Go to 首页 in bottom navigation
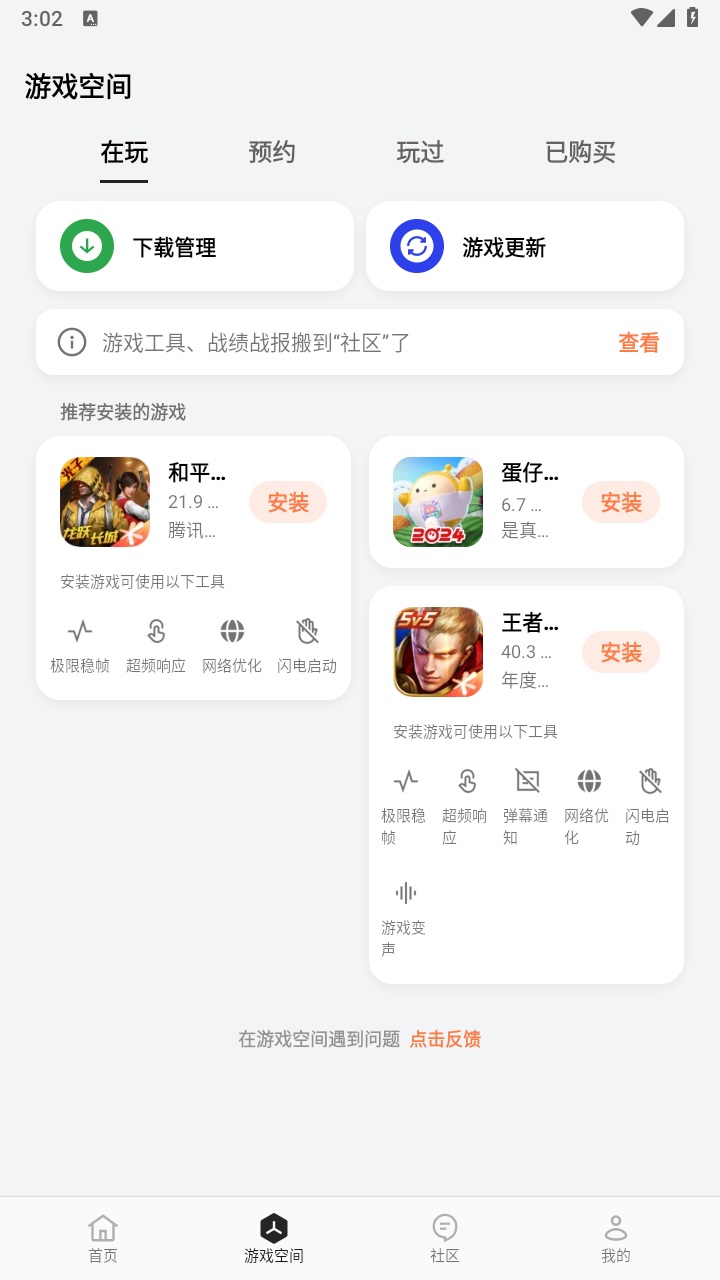720x1280 pixels. coord(103,1238)
